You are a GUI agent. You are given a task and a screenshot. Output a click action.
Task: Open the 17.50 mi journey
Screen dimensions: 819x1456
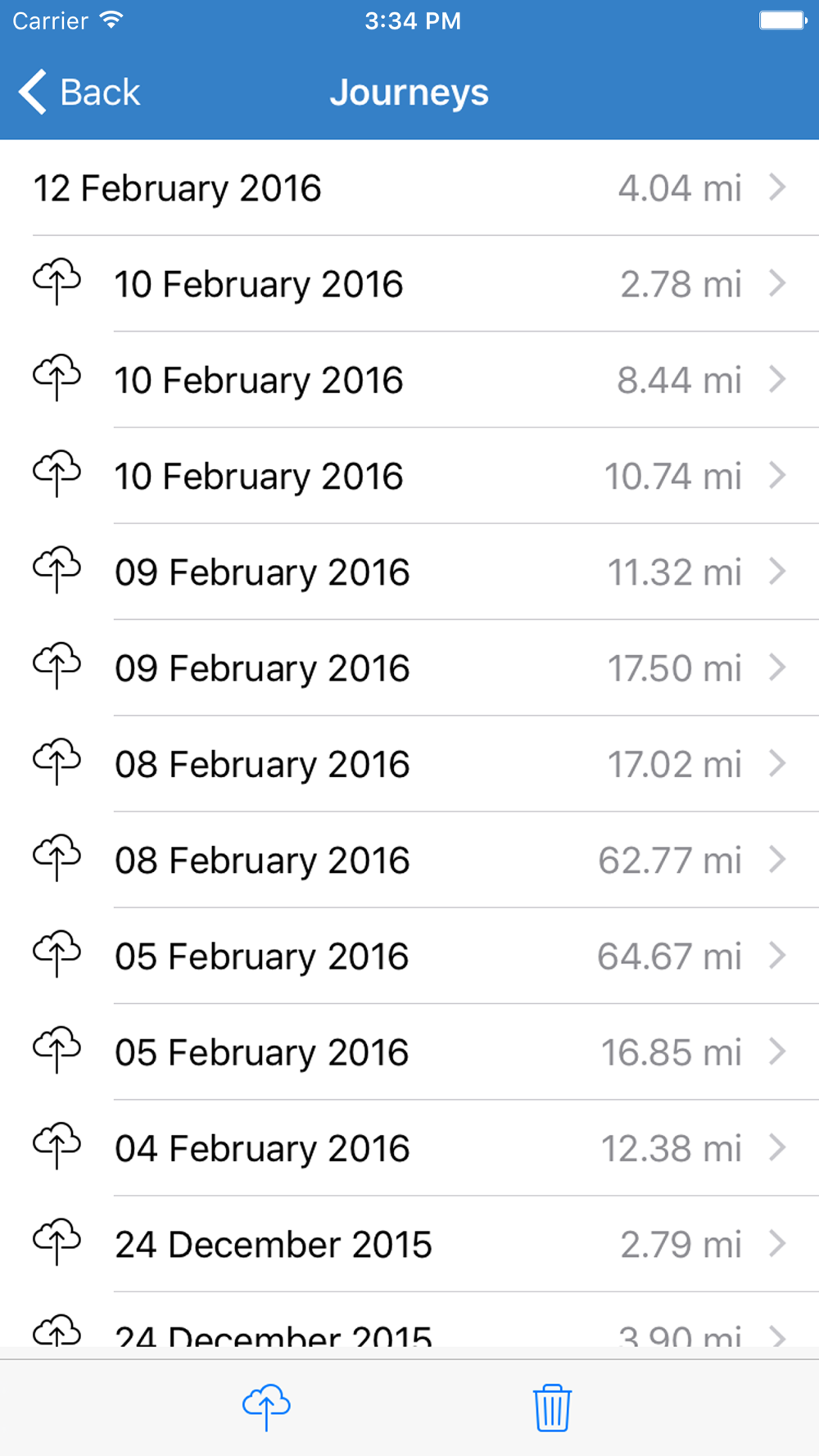pos(409,668)
